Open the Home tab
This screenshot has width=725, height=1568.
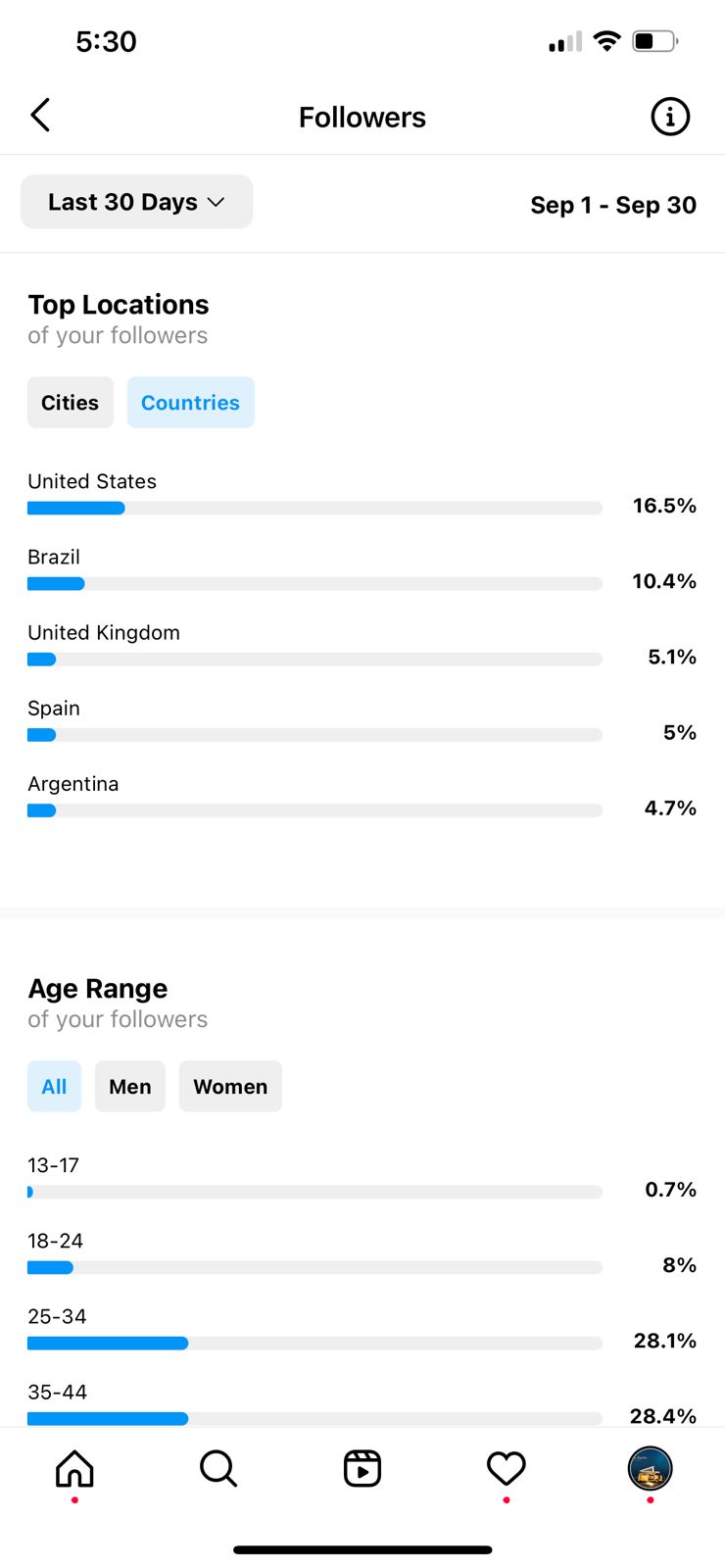point(74,1469)
